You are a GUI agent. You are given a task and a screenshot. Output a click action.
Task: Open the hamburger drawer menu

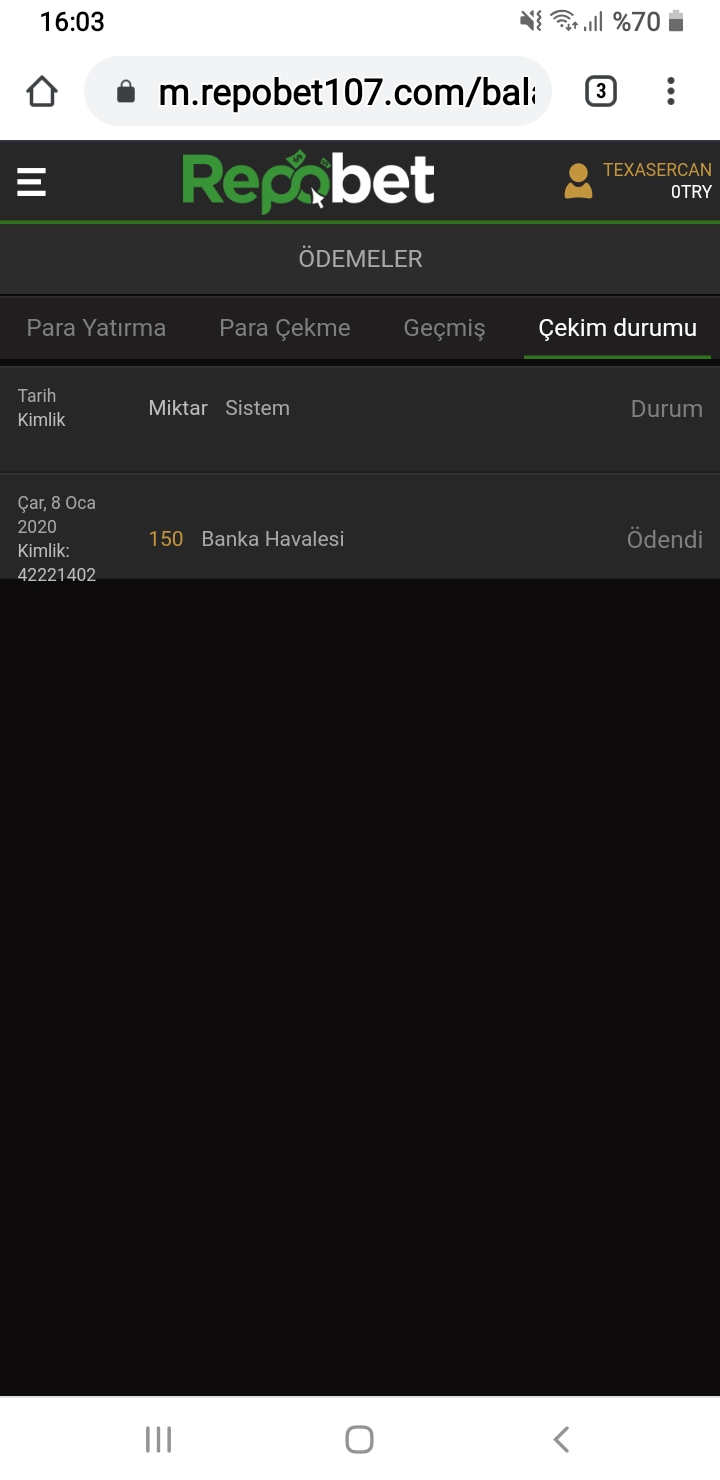click(x=32, y=182)
